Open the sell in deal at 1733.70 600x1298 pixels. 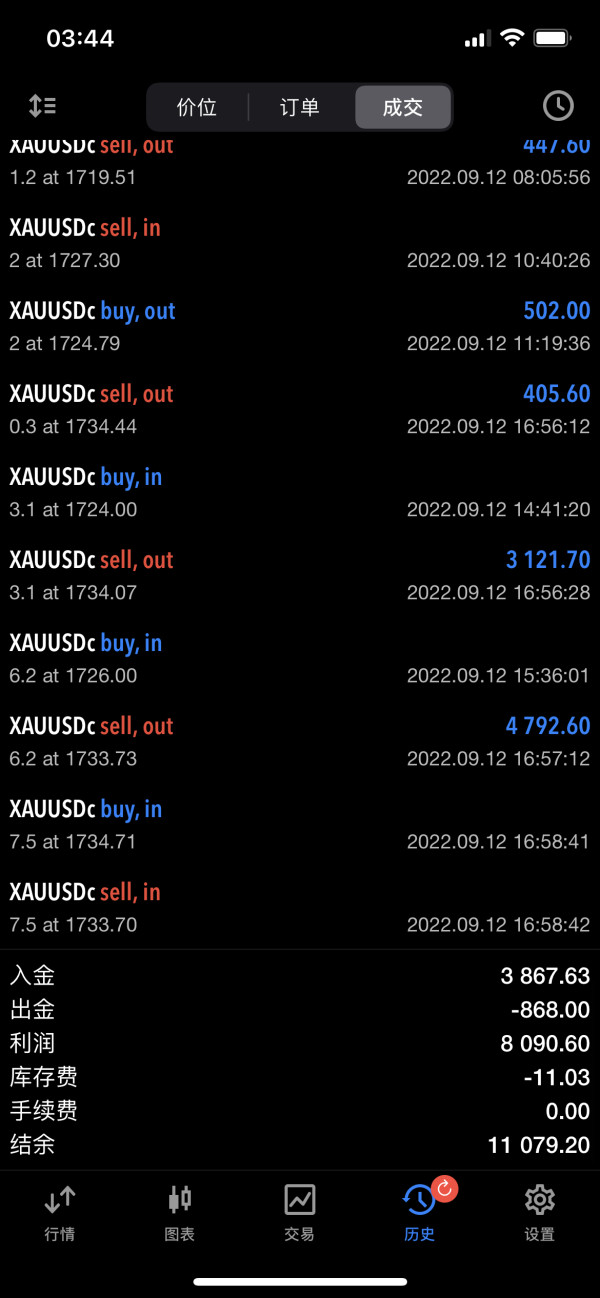pyautogui.click(x=300, y=907)
